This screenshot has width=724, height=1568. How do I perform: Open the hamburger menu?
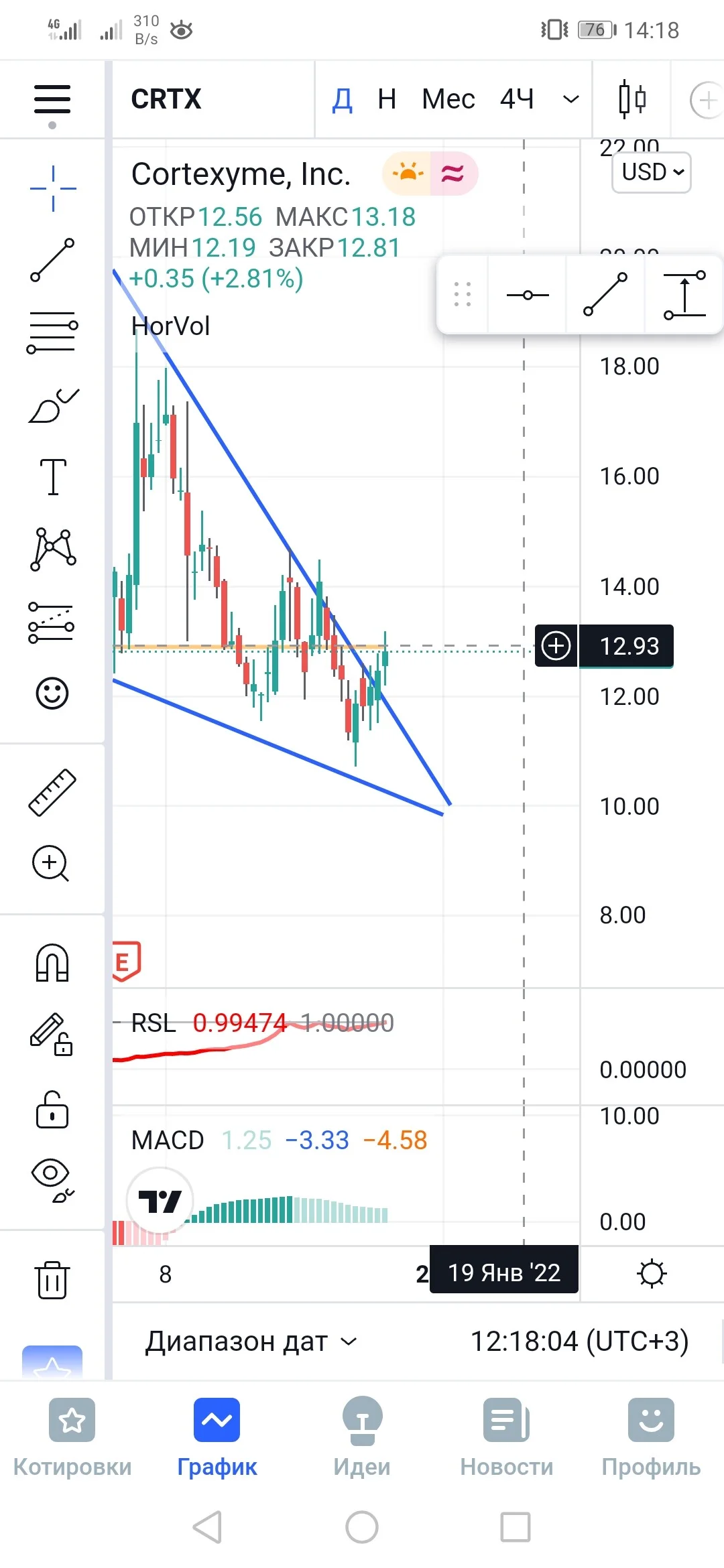click(52, 99)
